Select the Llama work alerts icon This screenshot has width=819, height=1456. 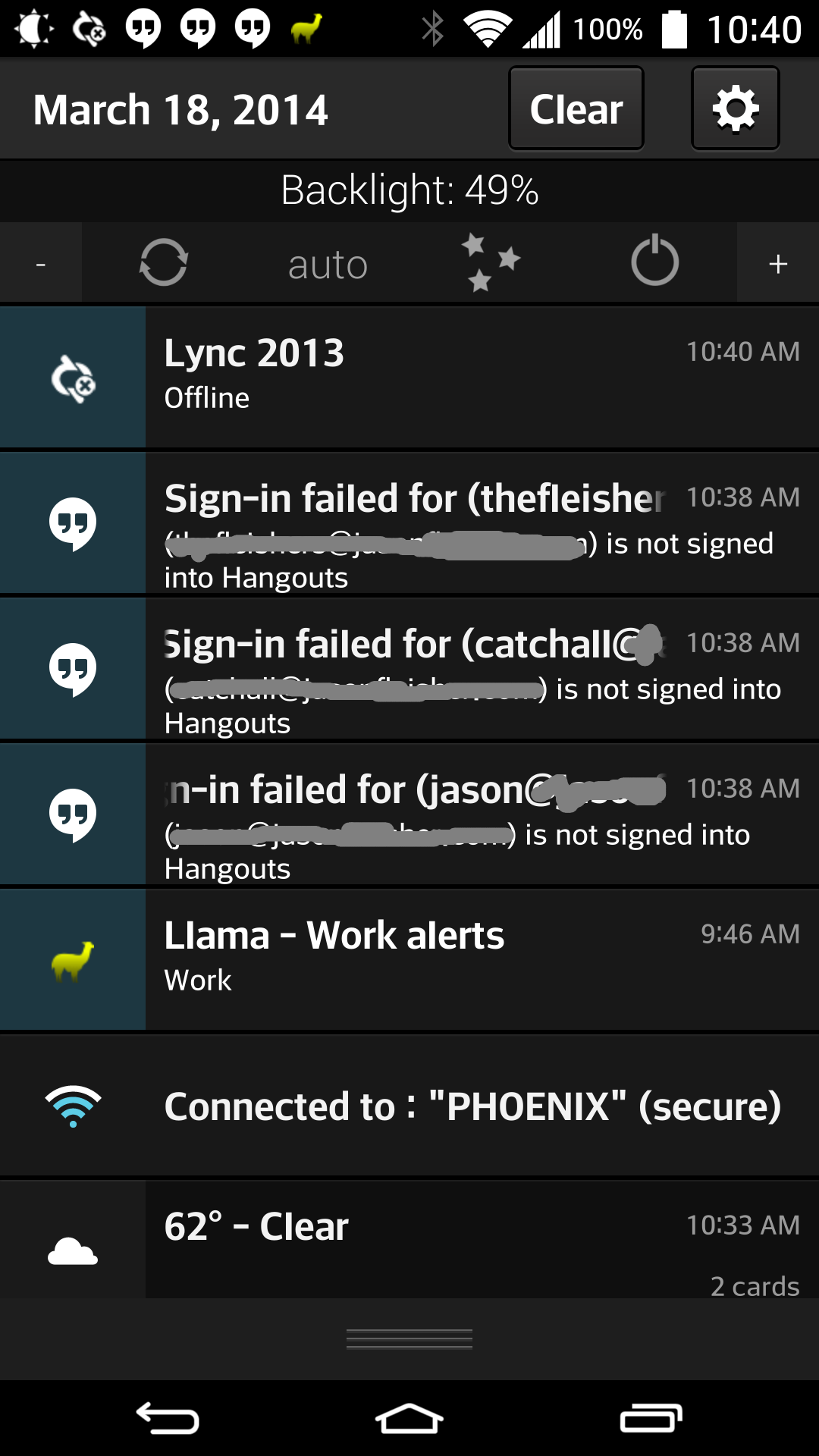[72, 958]
